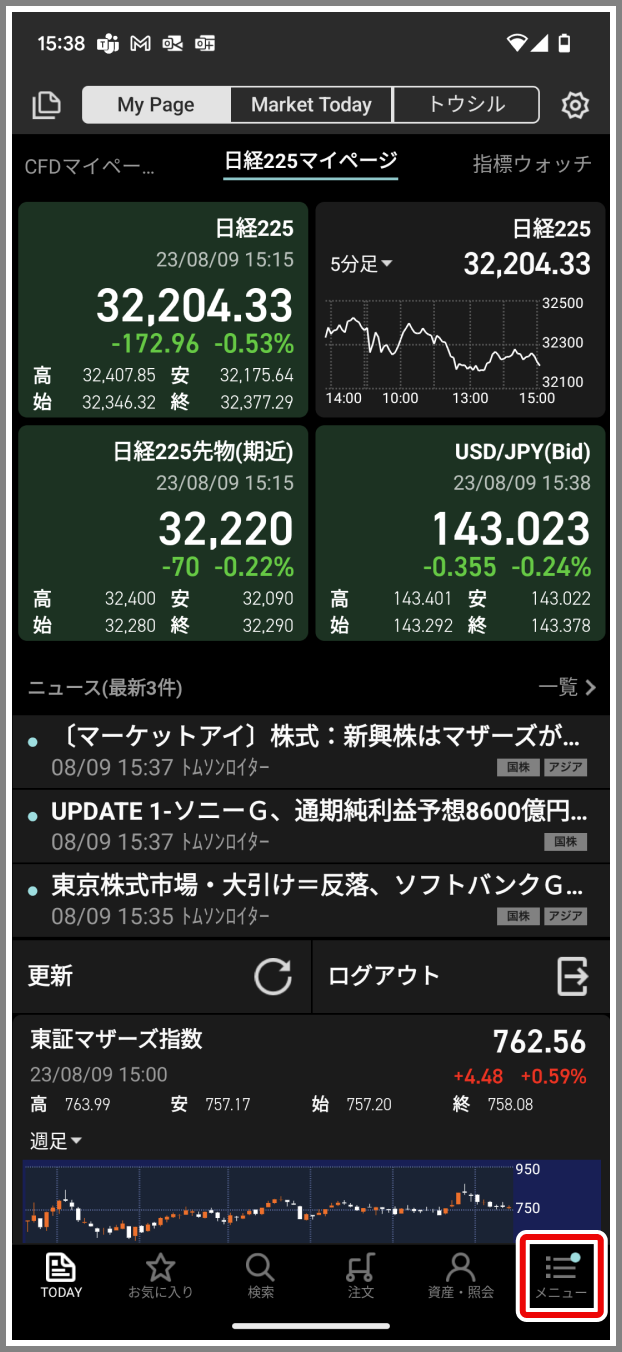This screenshot has height=1352, width=622.
Task: Open the メニュー tab
Action: point(562,1274)
